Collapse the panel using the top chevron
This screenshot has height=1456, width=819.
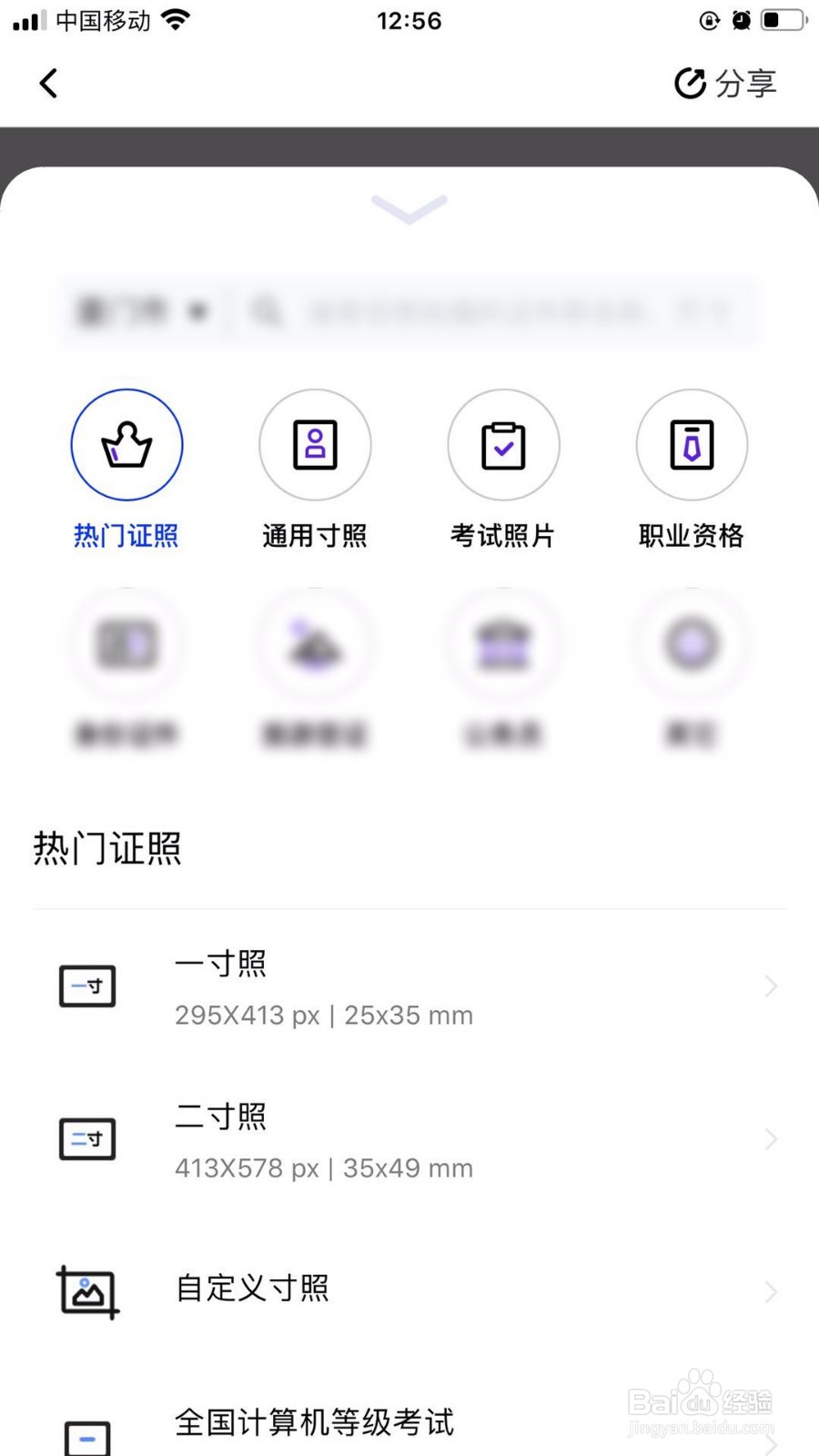(409, 207)
